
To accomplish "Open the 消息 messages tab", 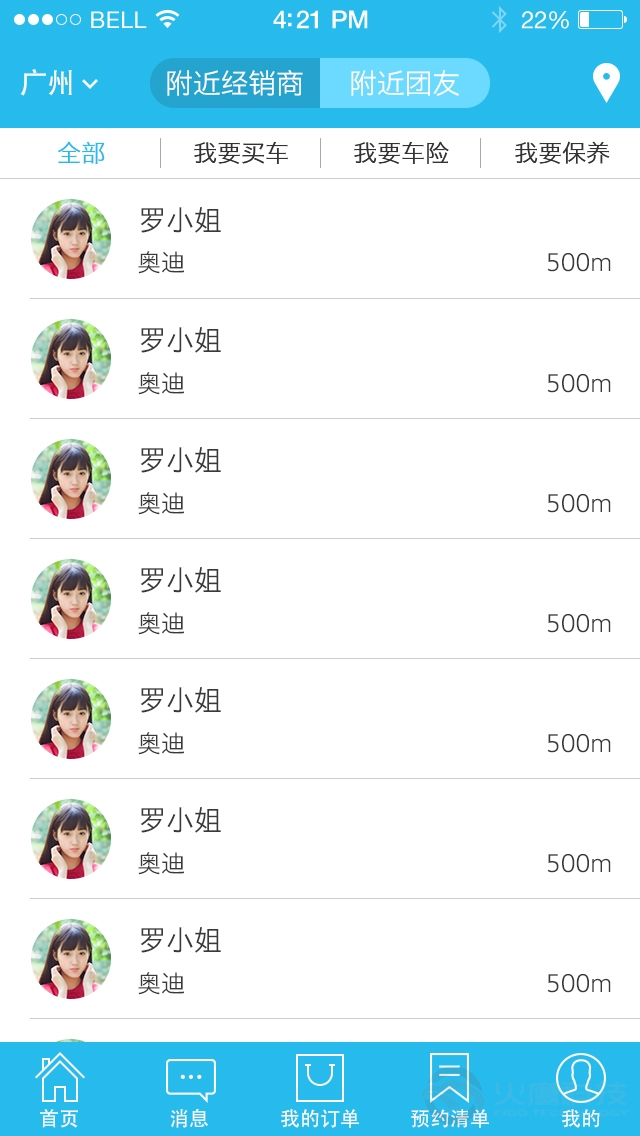I will (x=189, y=1090).
